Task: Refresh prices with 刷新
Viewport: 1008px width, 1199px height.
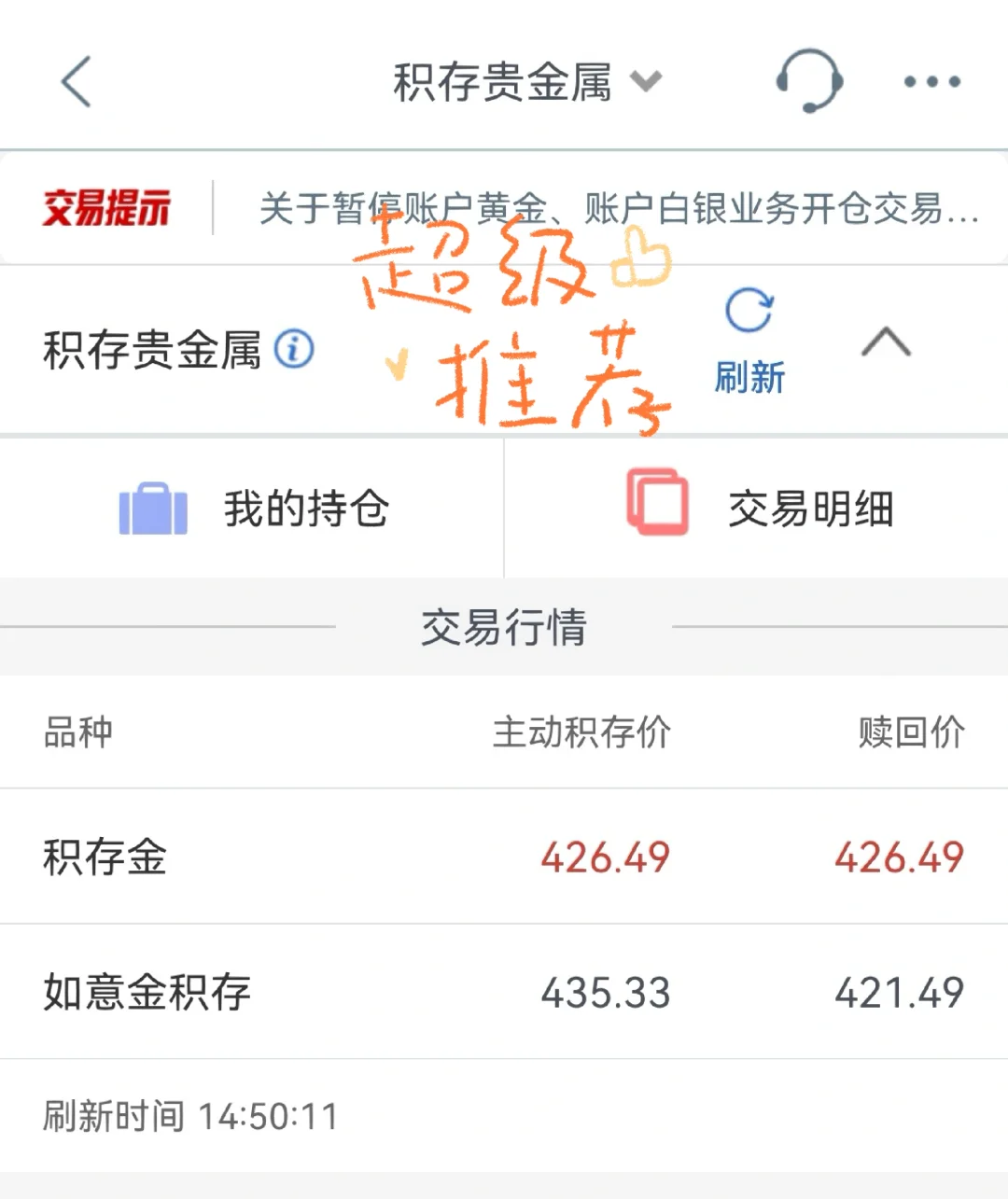Action: tap(749, 342)
